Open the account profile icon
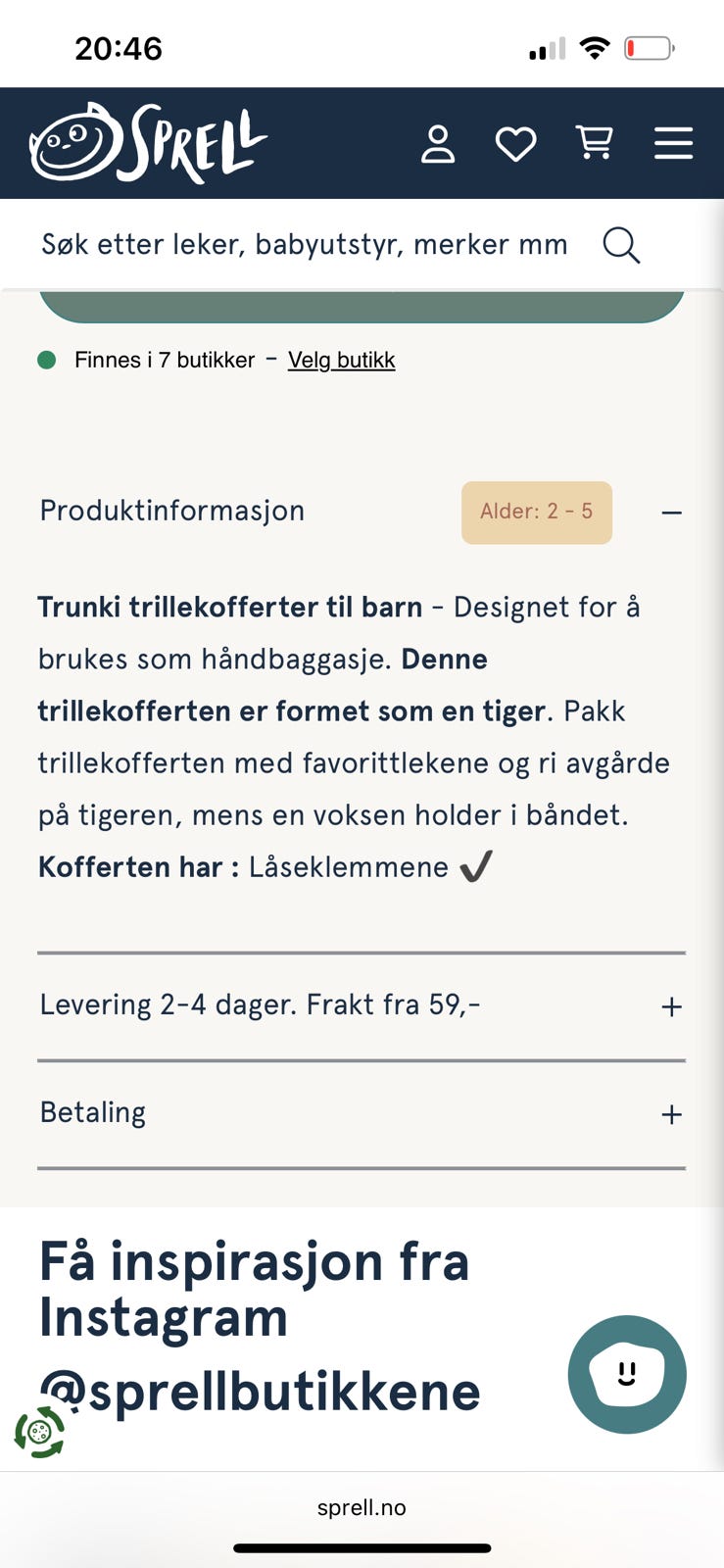Screen dimensions: 724x1568 (439, 143)
